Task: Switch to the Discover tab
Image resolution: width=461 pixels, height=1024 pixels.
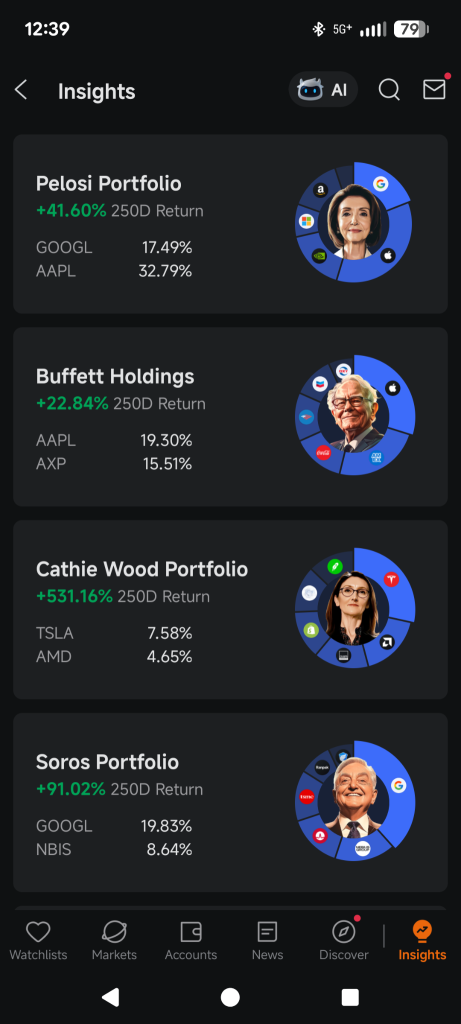Action: [x=344, y=940]
